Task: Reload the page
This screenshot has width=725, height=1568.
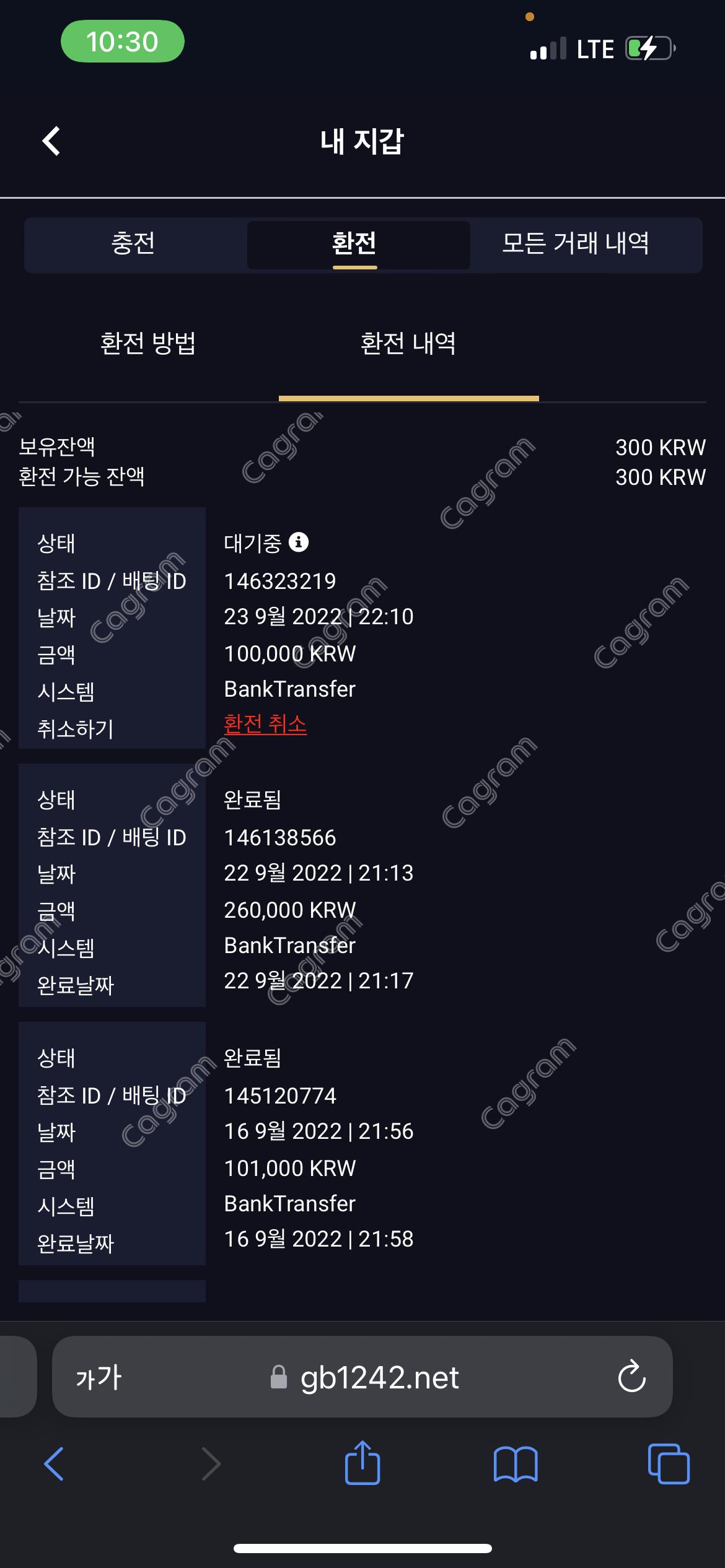Action: point(631,1377)
